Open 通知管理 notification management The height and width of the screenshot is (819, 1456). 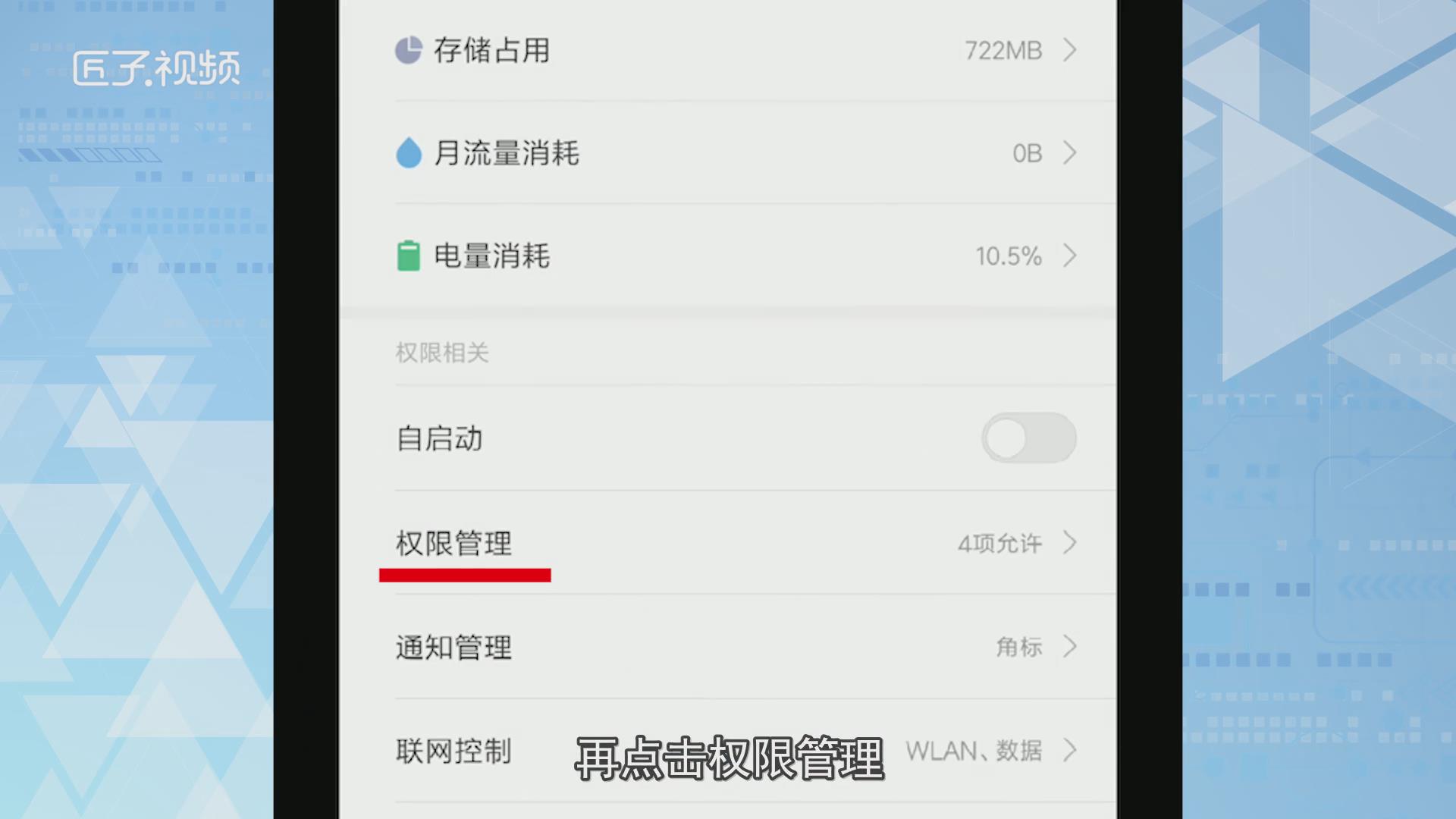(728, 647)
